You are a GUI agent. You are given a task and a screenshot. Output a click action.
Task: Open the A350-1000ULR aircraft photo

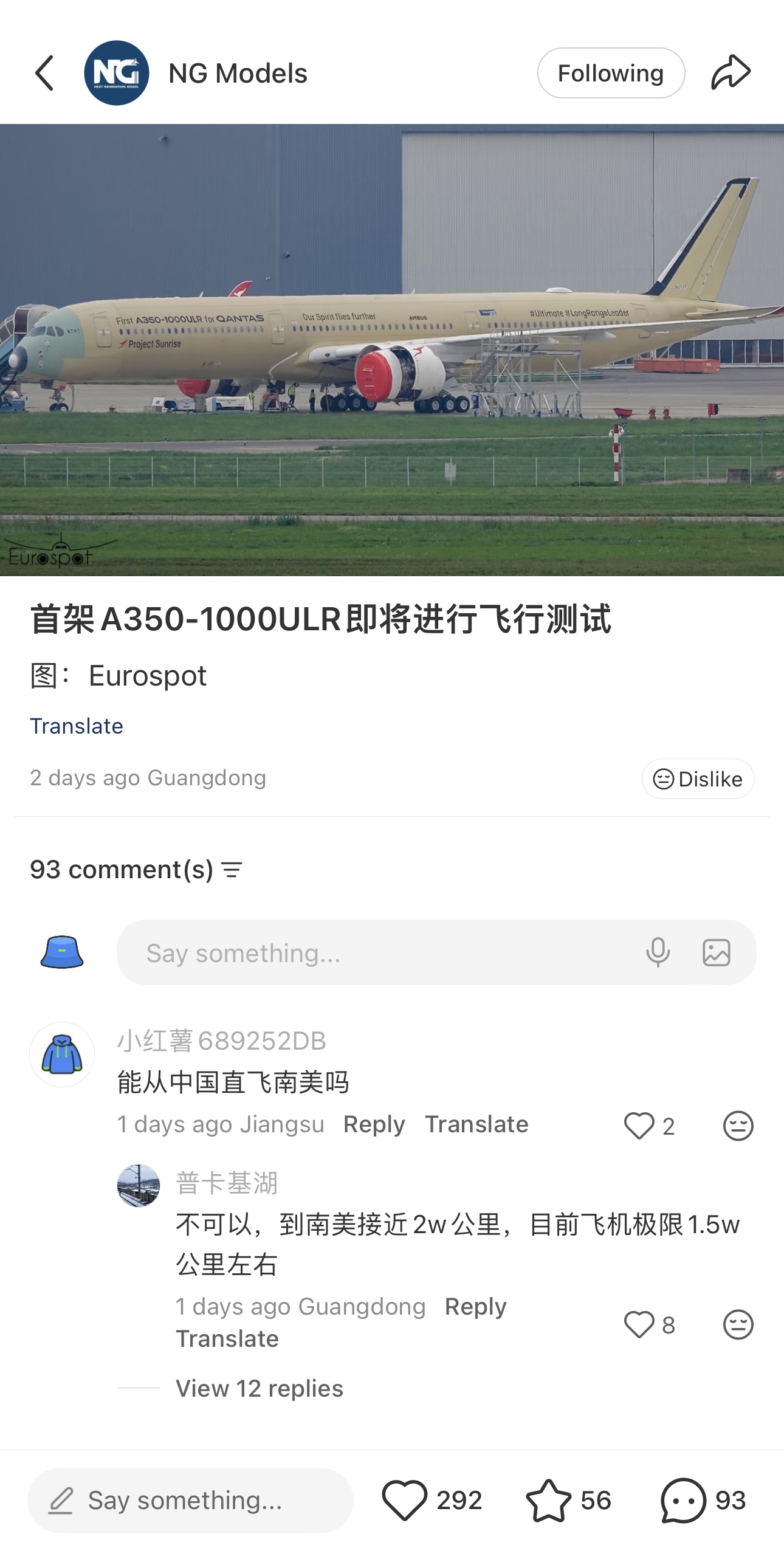point(392,349)
